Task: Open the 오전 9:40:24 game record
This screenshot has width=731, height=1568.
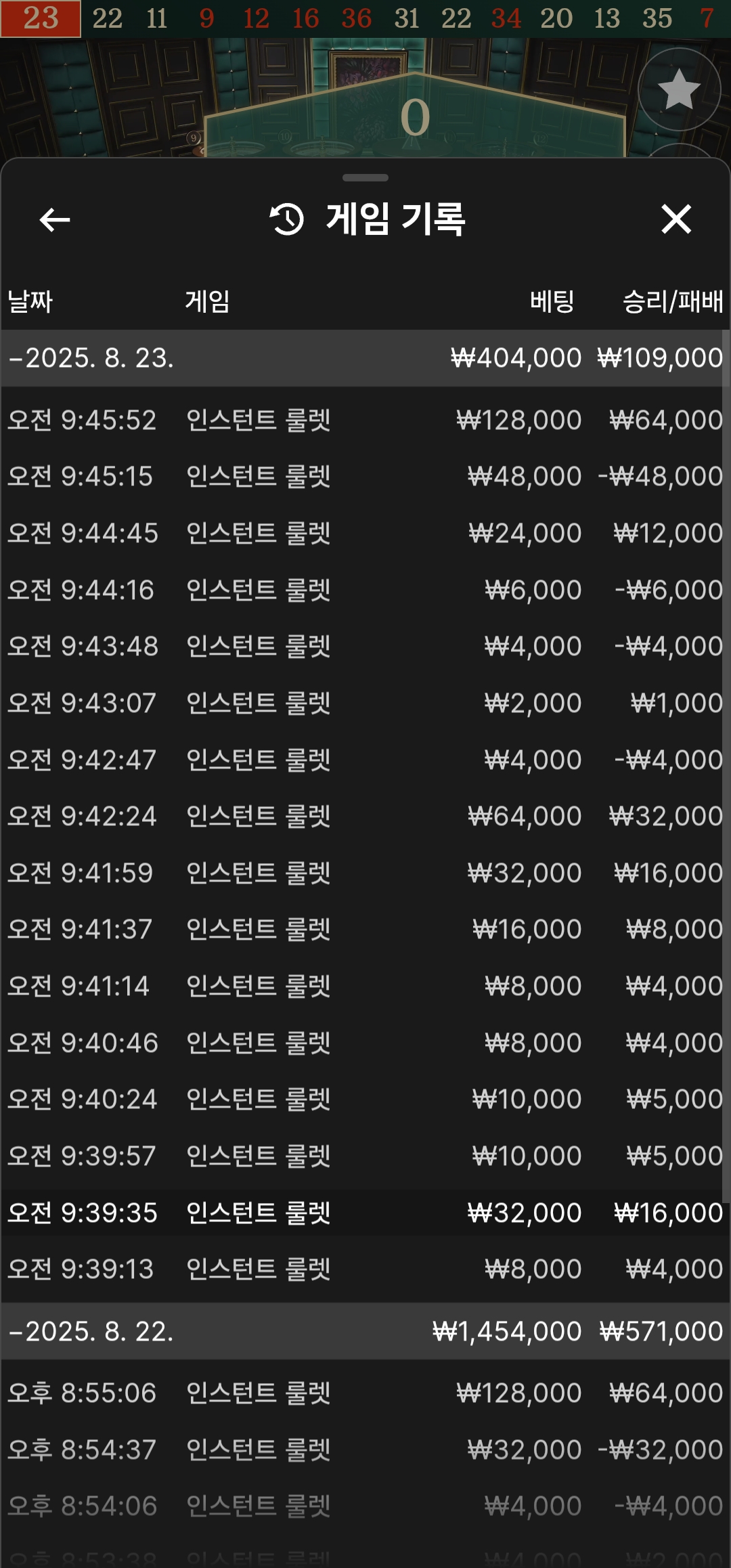Action: 365,1099
